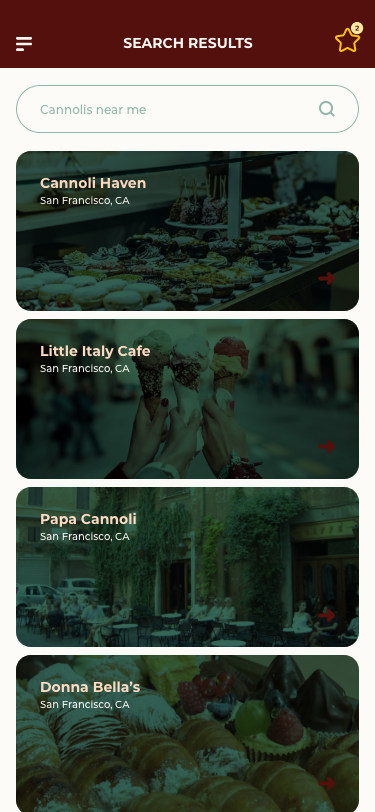Open the Papa Cannoli card
The height and width of the screenshot is (812, 375).
tap(188, 567)
